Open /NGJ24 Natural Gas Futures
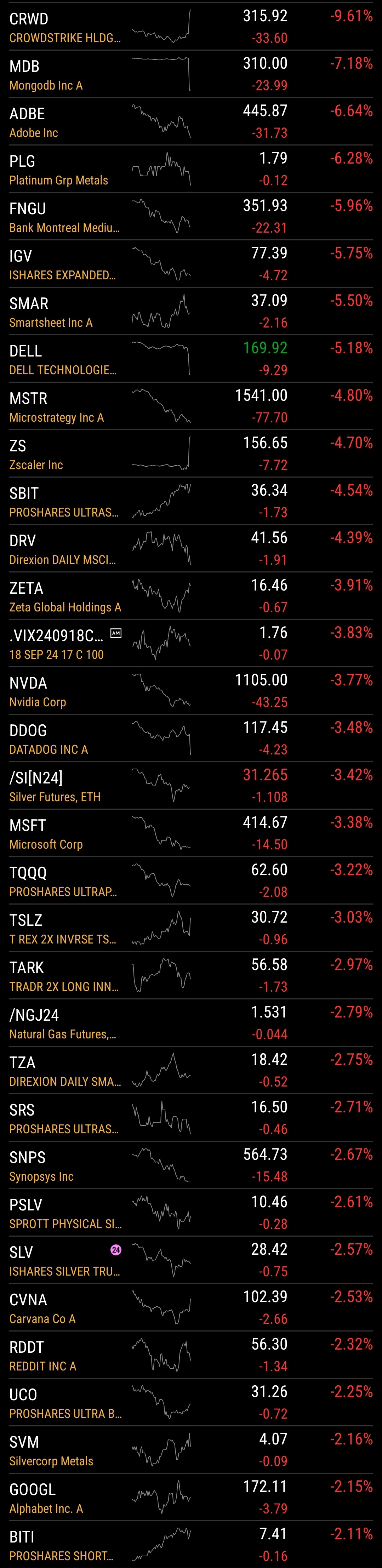The image size is (382, 1568). (191, 1023)
